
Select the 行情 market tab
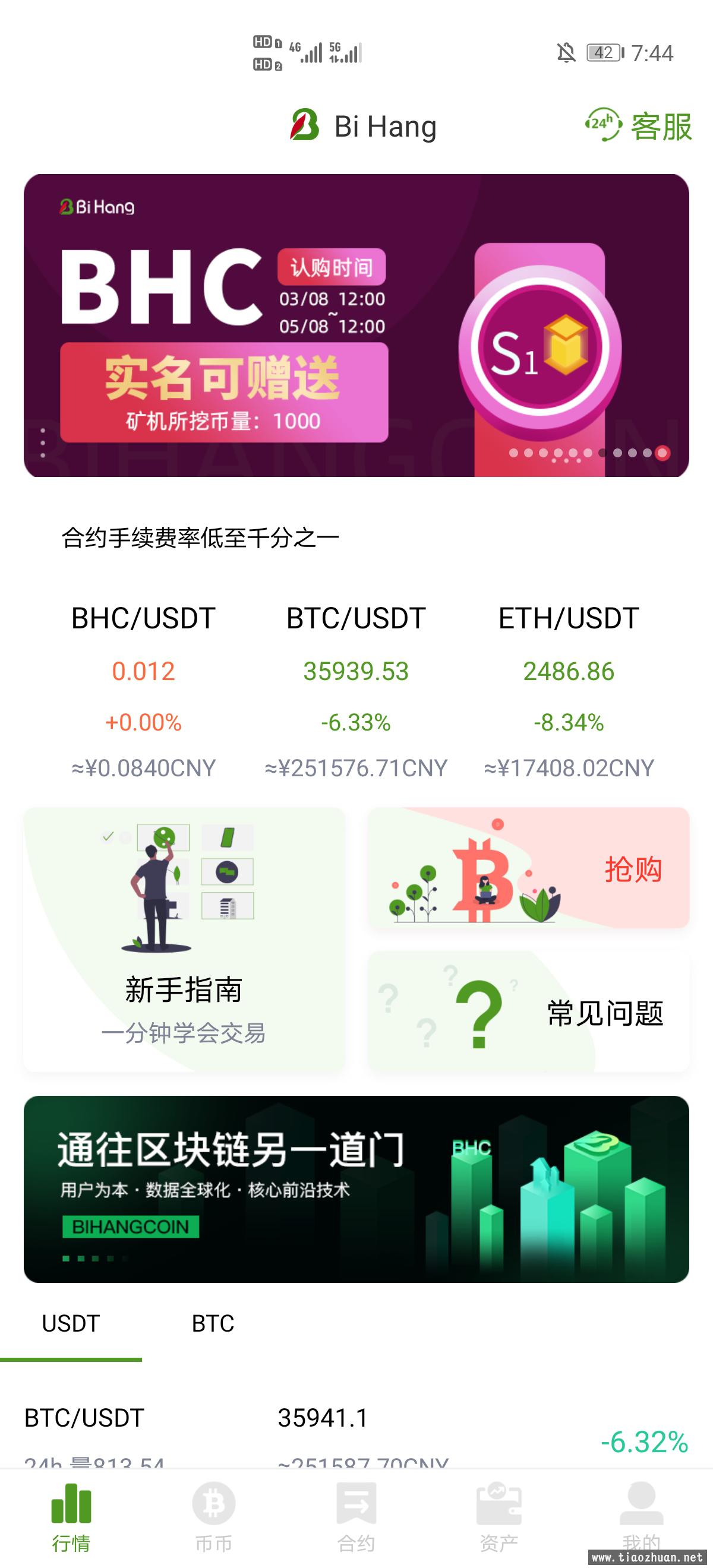(71, 1517)
